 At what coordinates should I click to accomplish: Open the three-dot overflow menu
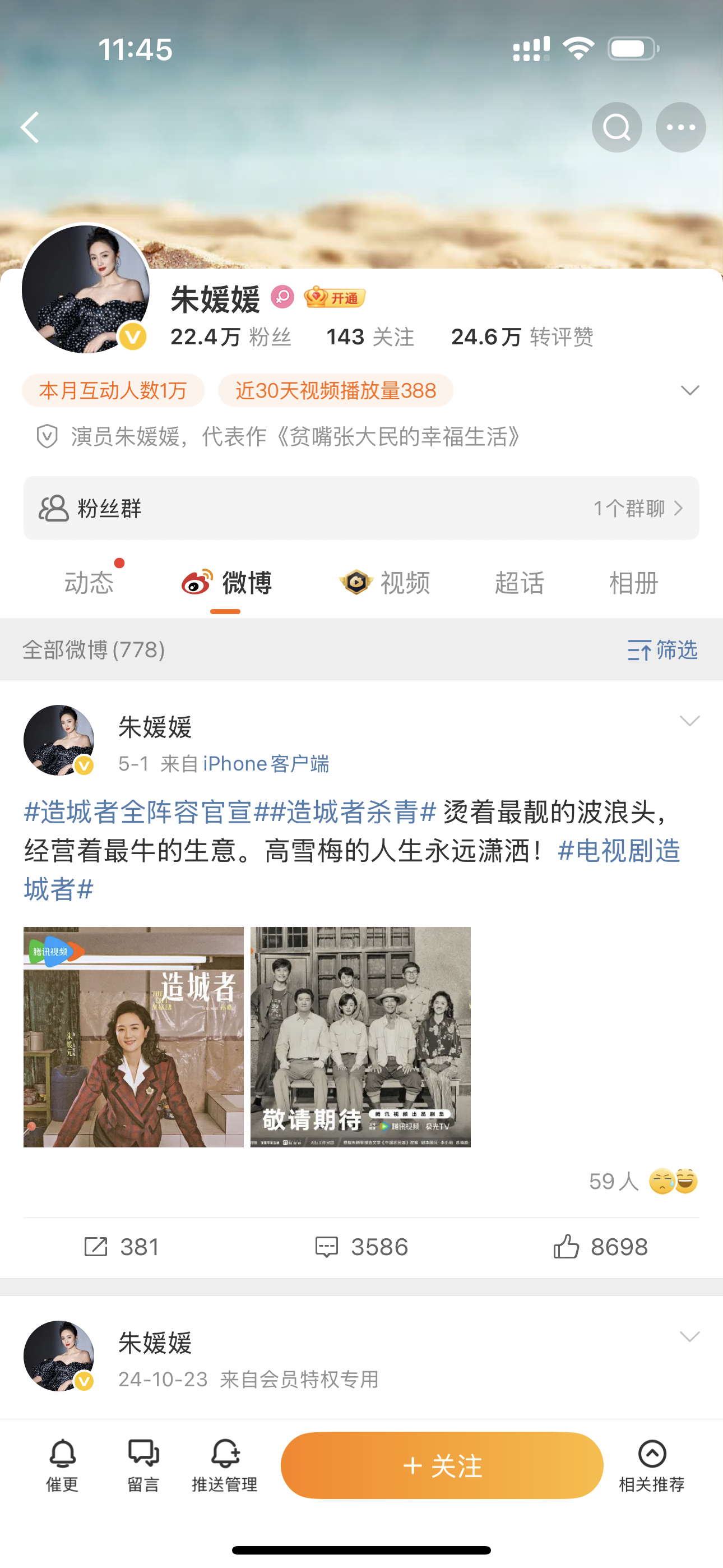[x=680, y=127]
